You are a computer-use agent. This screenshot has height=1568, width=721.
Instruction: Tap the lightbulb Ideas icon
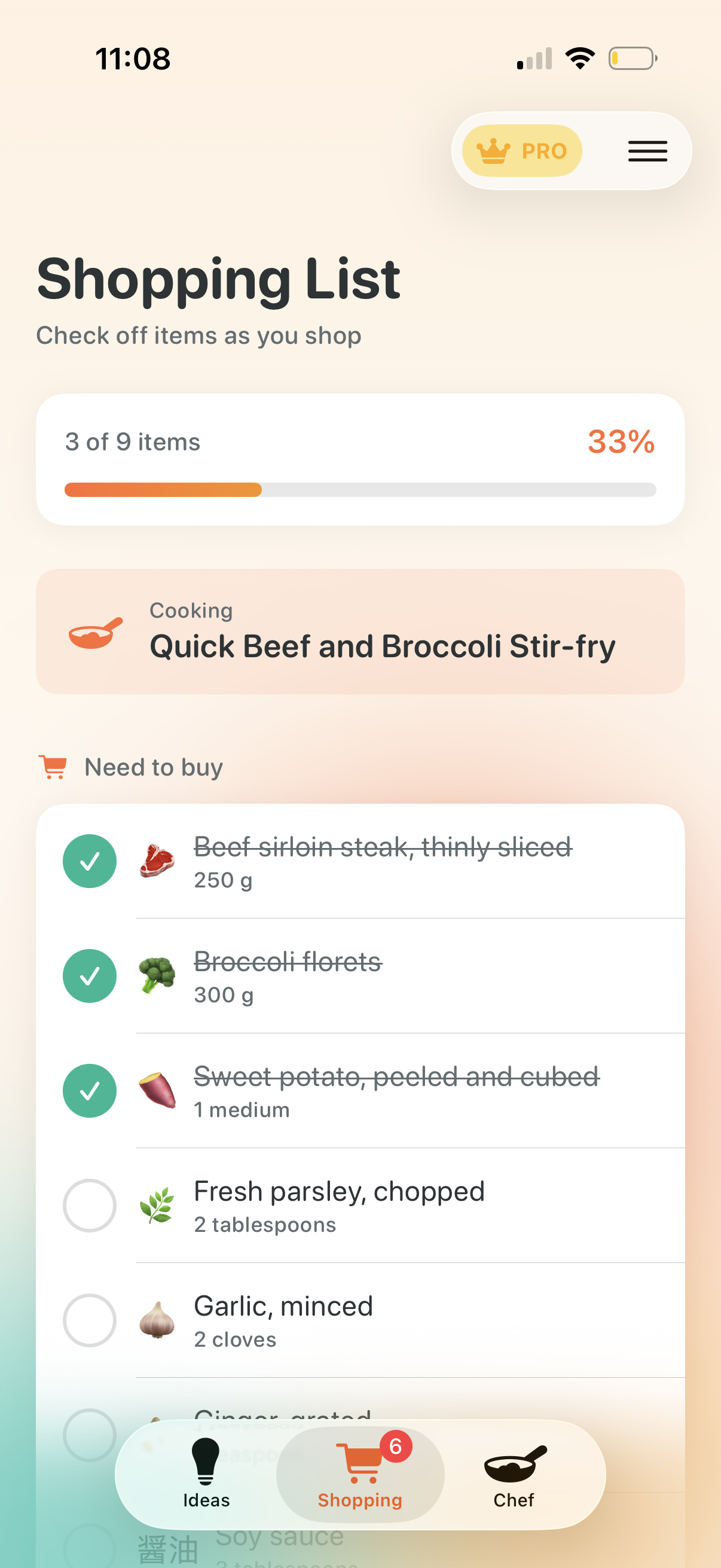pyautogui.click(x=206, y=1462)
